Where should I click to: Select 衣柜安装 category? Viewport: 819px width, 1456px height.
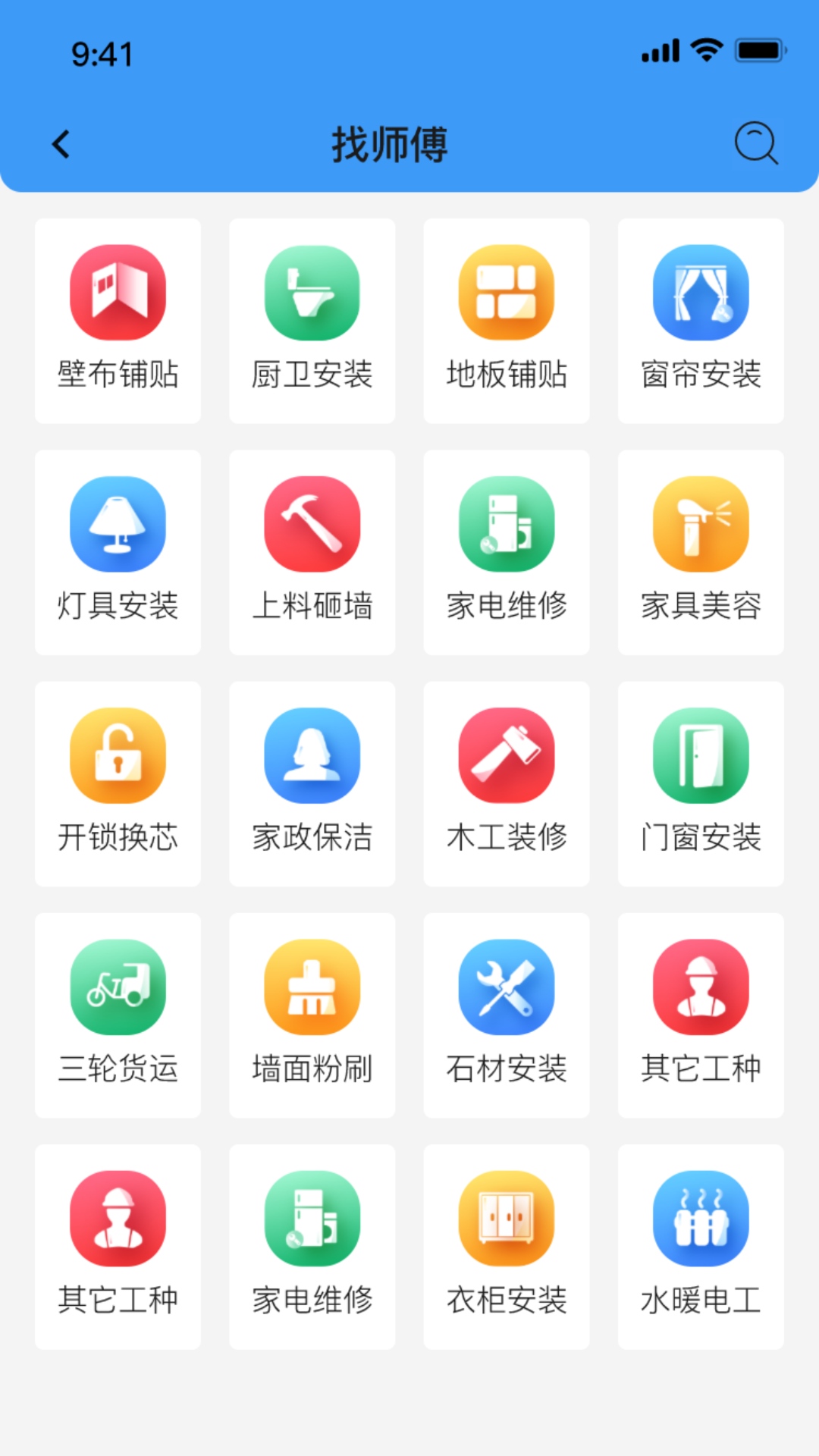[x=507, y=1246]
